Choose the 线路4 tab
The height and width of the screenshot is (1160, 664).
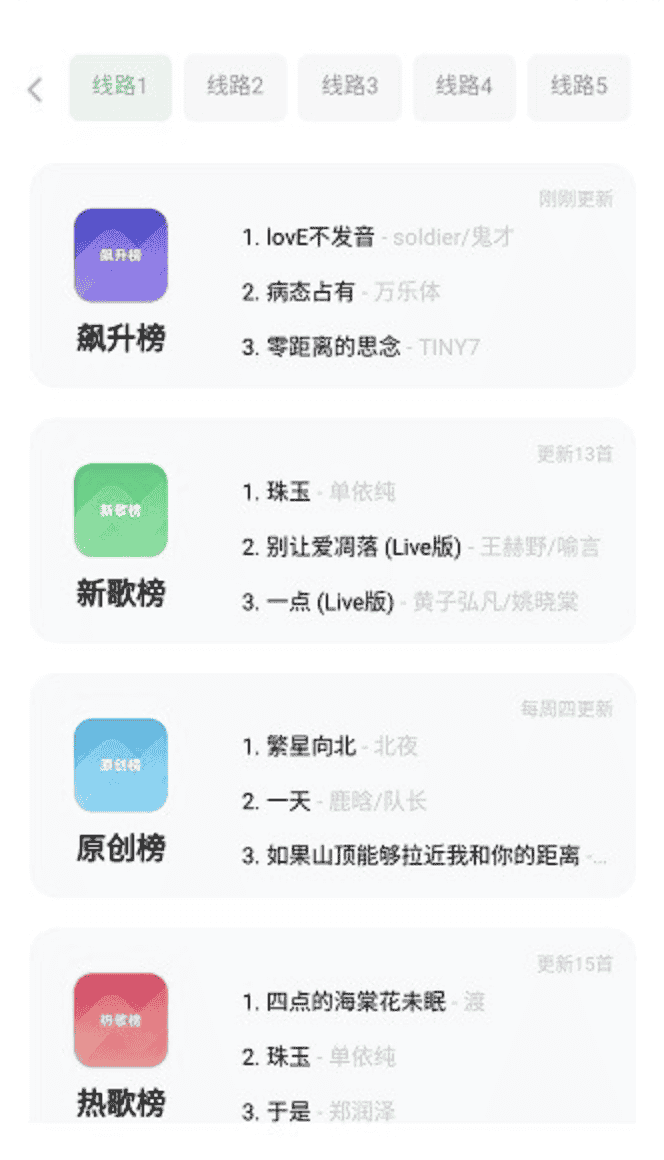coord(464,87)
